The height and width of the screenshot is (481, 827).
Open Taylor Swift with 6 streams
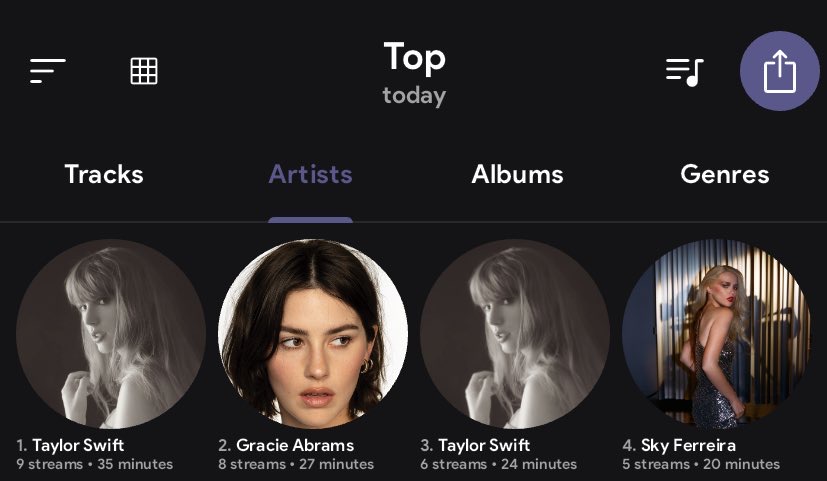coord(515,333)
